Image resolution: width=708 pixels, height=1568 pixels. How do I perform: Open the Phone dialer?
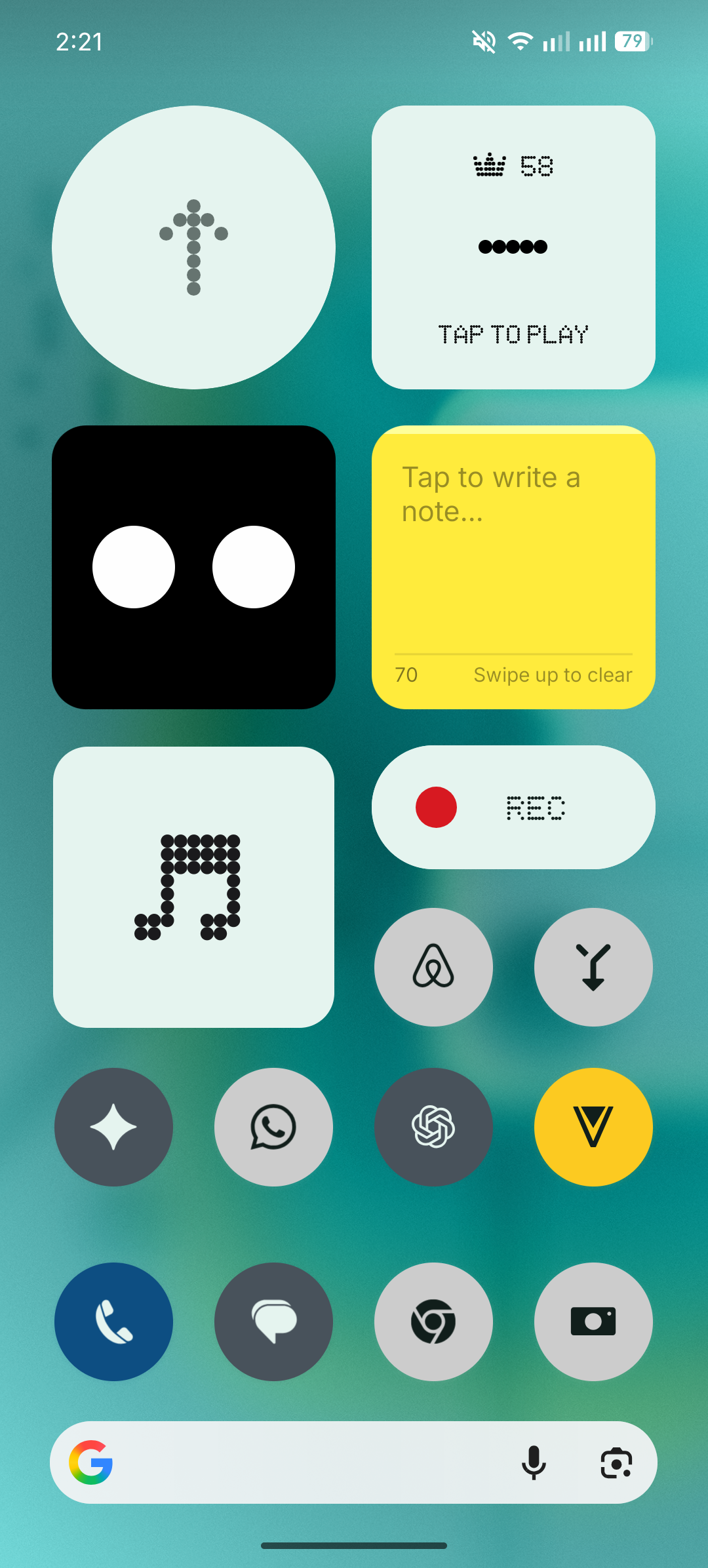(x=113, y=1322)
